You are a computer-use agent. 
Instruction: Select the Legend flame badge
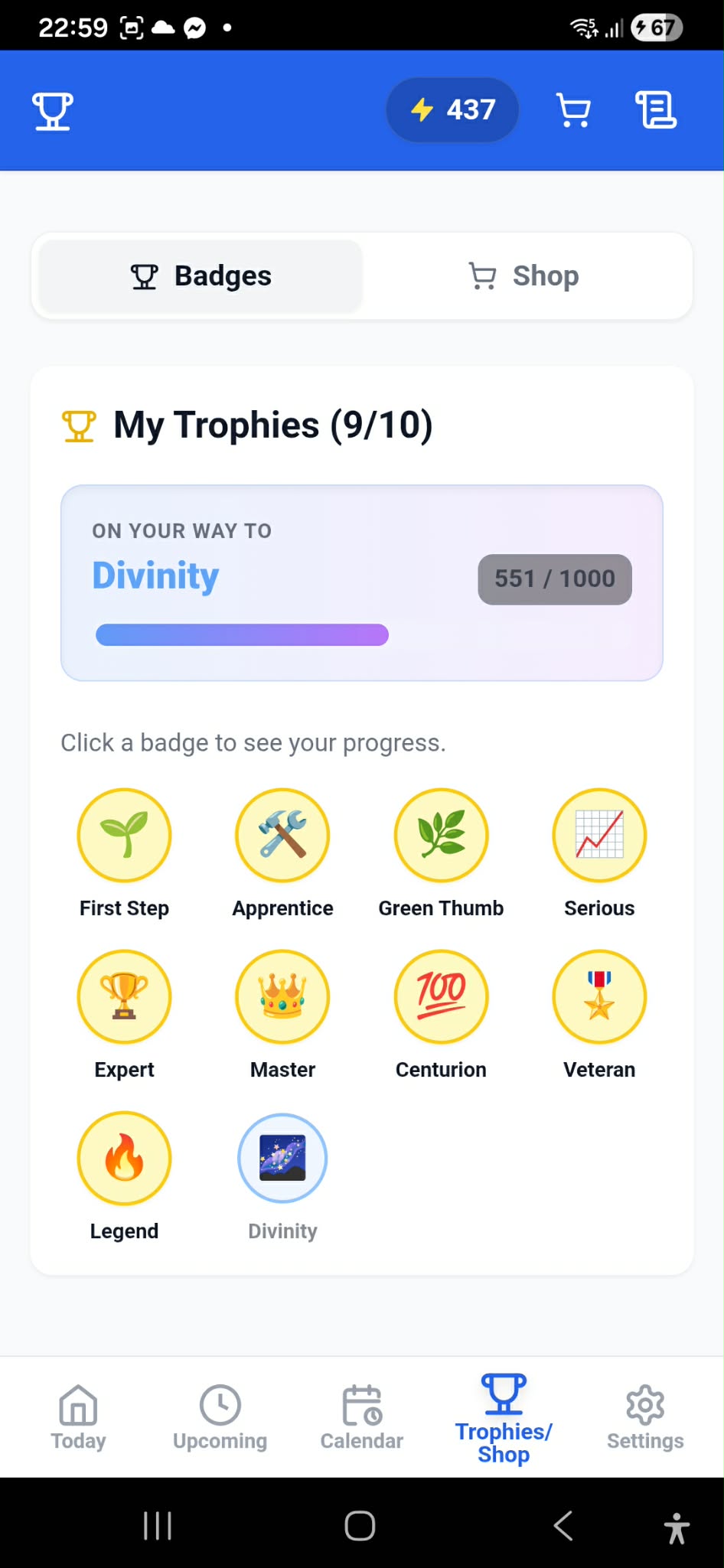tap(124, 1176)
